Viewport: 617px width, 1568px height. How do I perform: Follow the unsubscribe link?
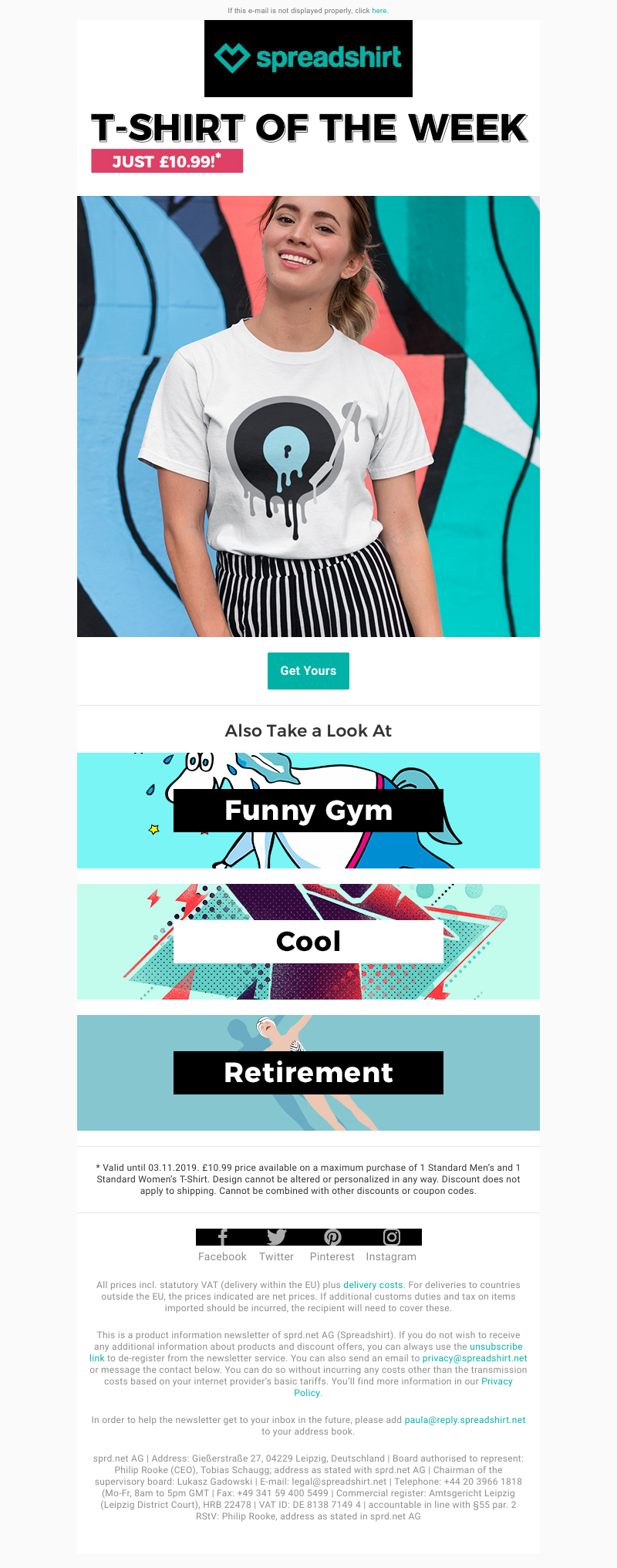(x=496, y=1347)
